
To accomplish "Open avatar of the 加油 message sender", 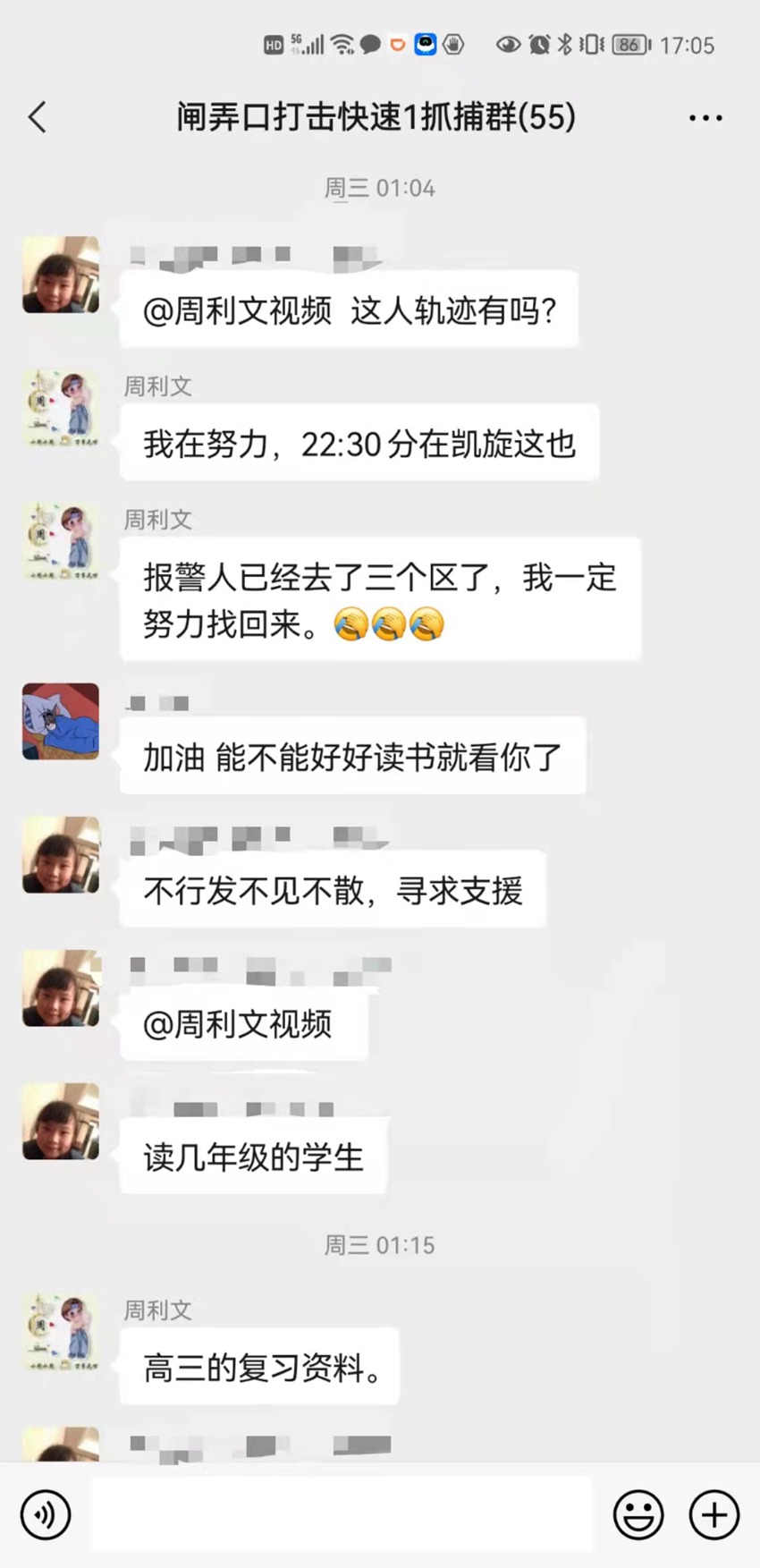I will 61,721.
